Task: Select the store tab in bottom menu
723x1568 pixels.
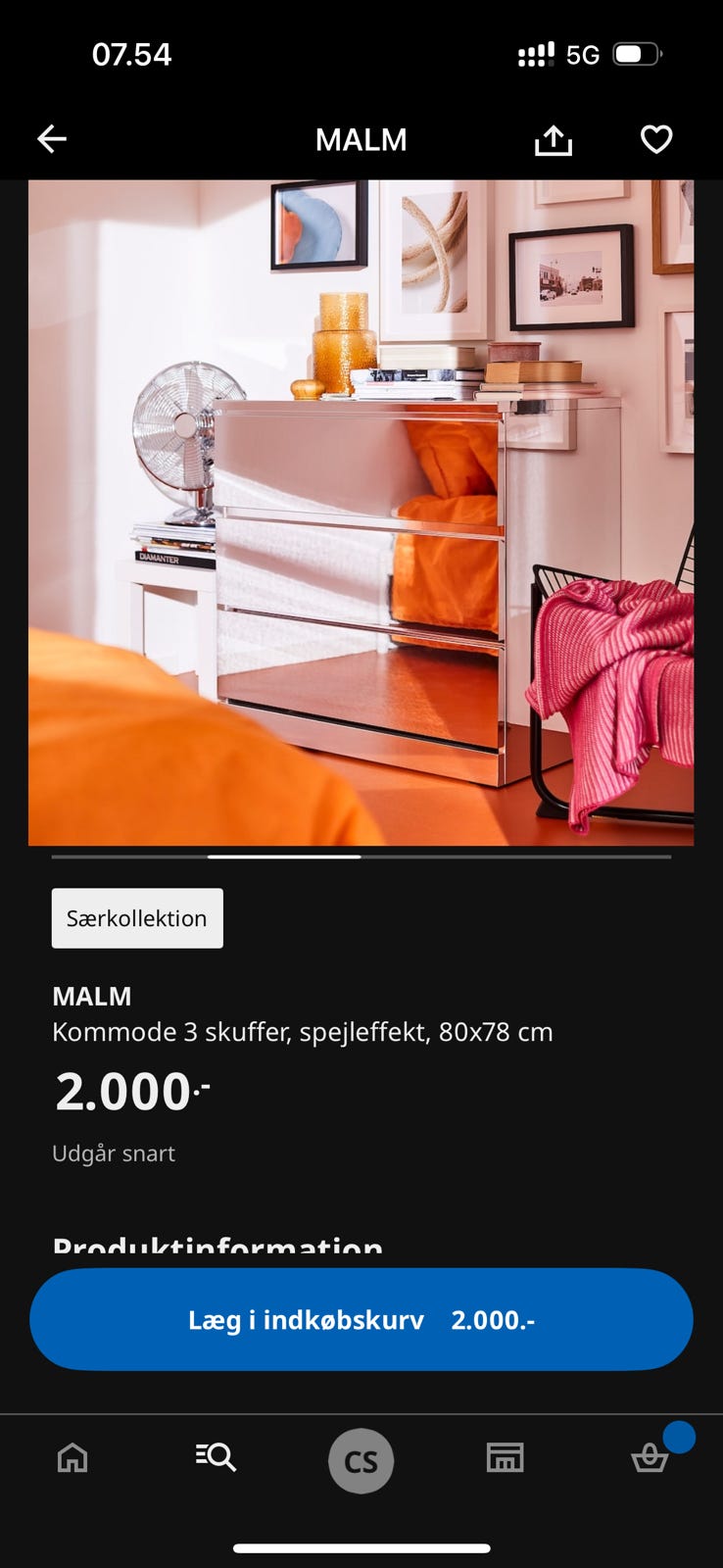Action: pos(504,1460)
